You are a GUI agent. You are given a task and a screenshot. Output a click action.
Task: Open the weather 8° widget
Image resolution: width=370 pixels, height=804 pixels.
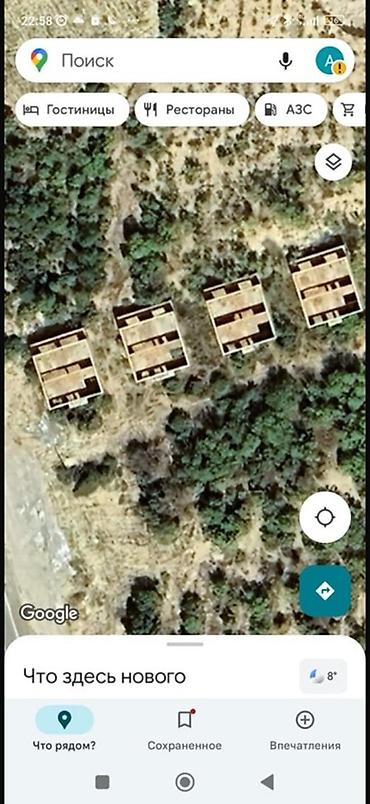(323, 676)
